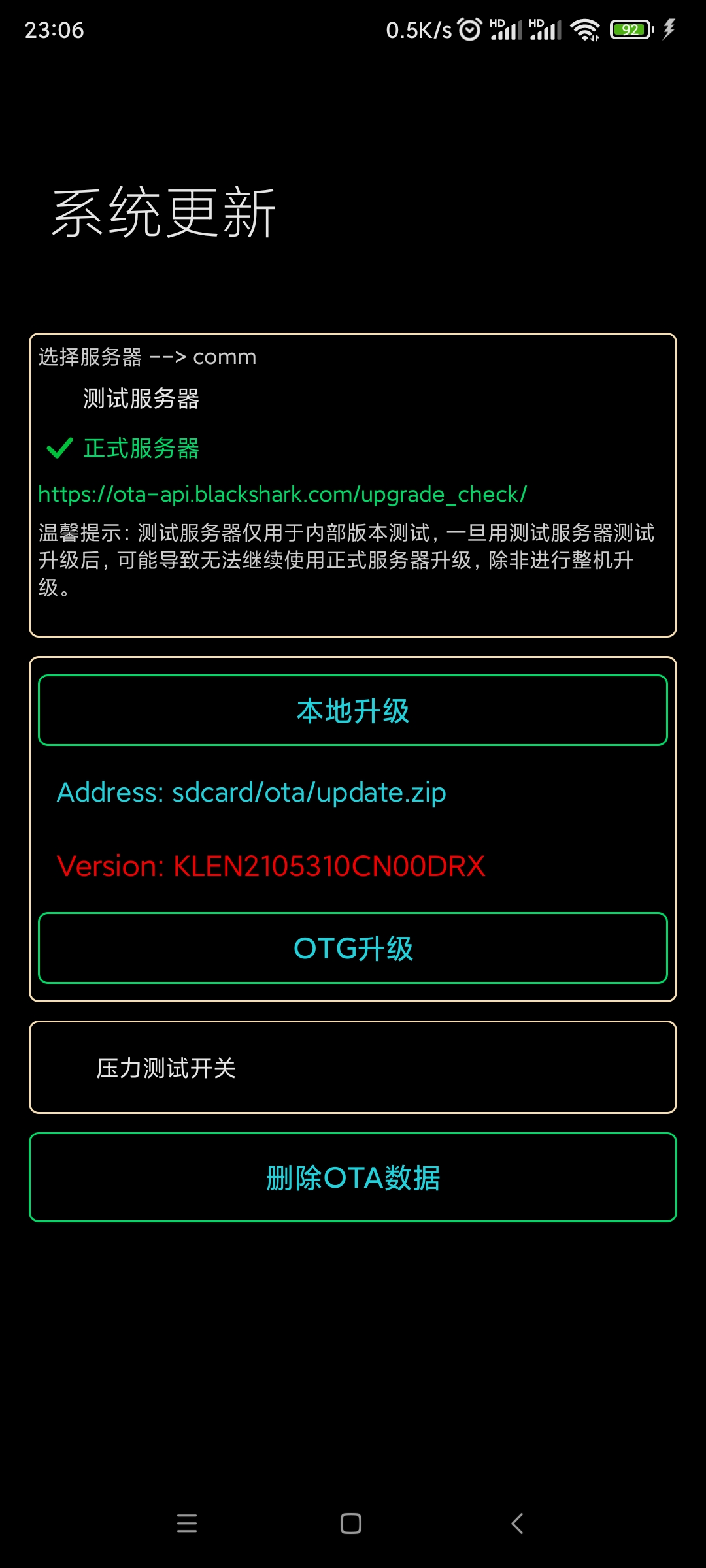Start the OTG升级 upgrade
Screen dimensions: 706x1568
353,948
